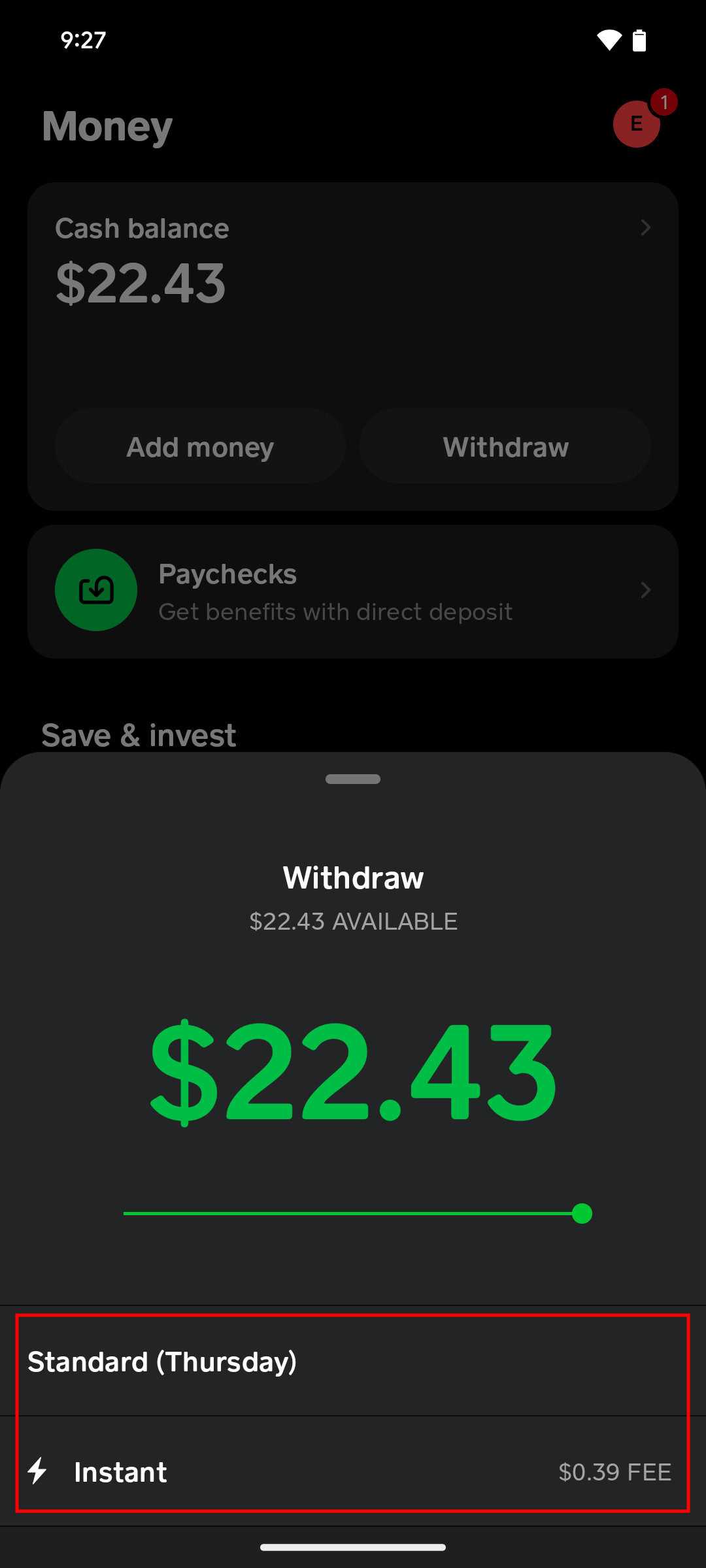Open the profile avatar with notification badge
Viewport: 706px width, 1568px height.
(637, 123)
